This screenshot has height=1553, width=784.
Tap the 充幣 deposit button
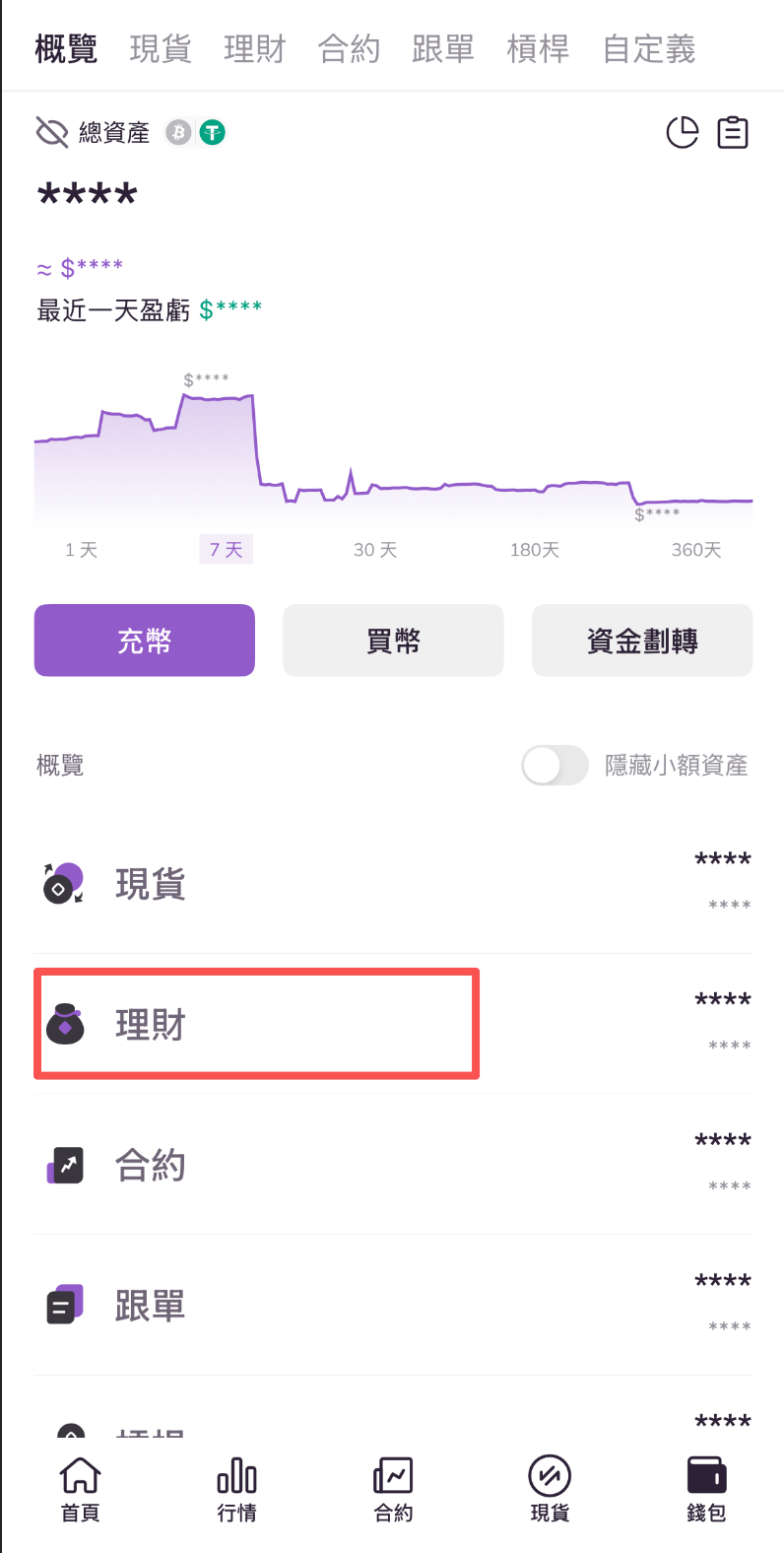(145, 641)
